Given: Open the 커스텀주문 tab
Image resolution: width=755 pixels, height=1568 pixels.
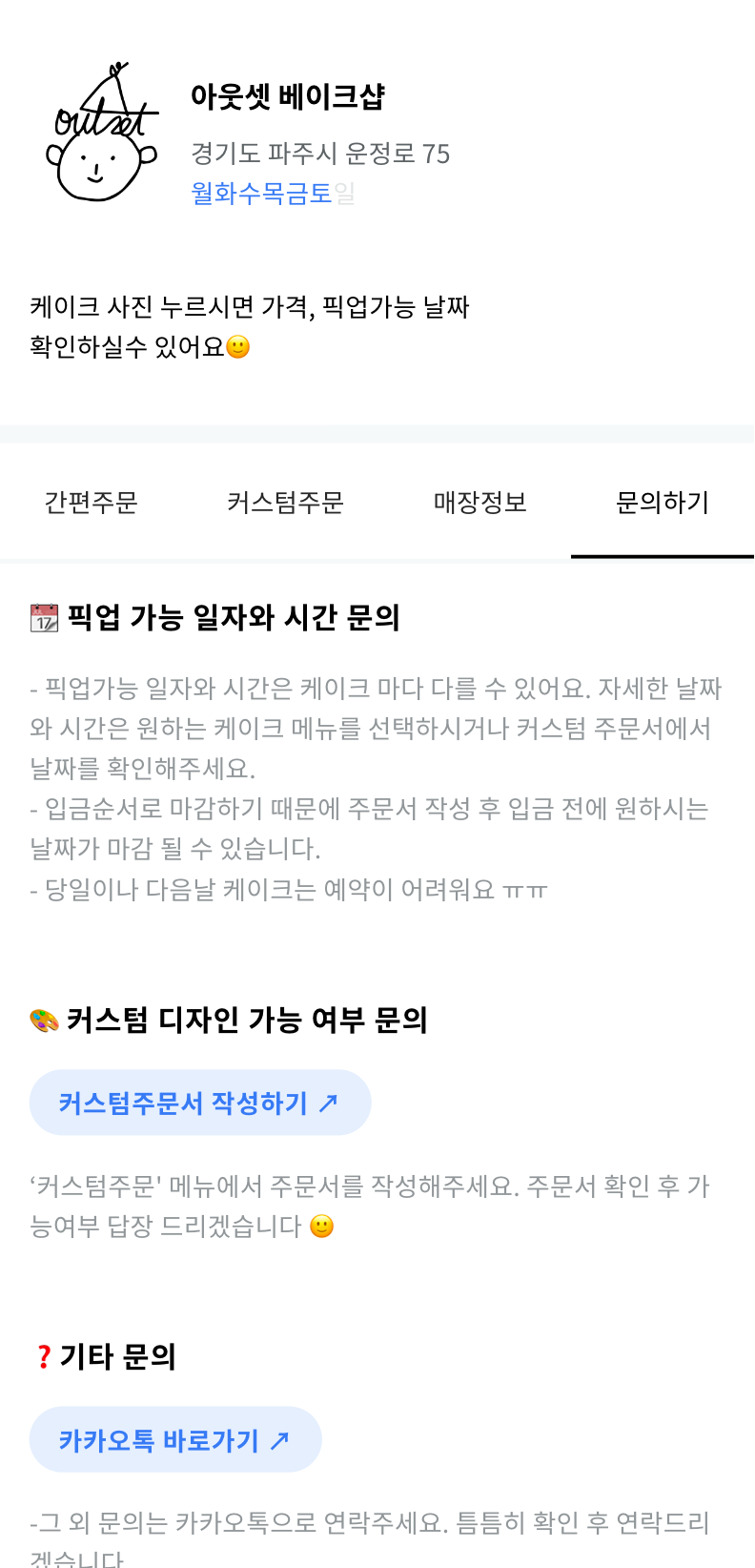Looking at the screenshot, I should [x=285, y=502].
